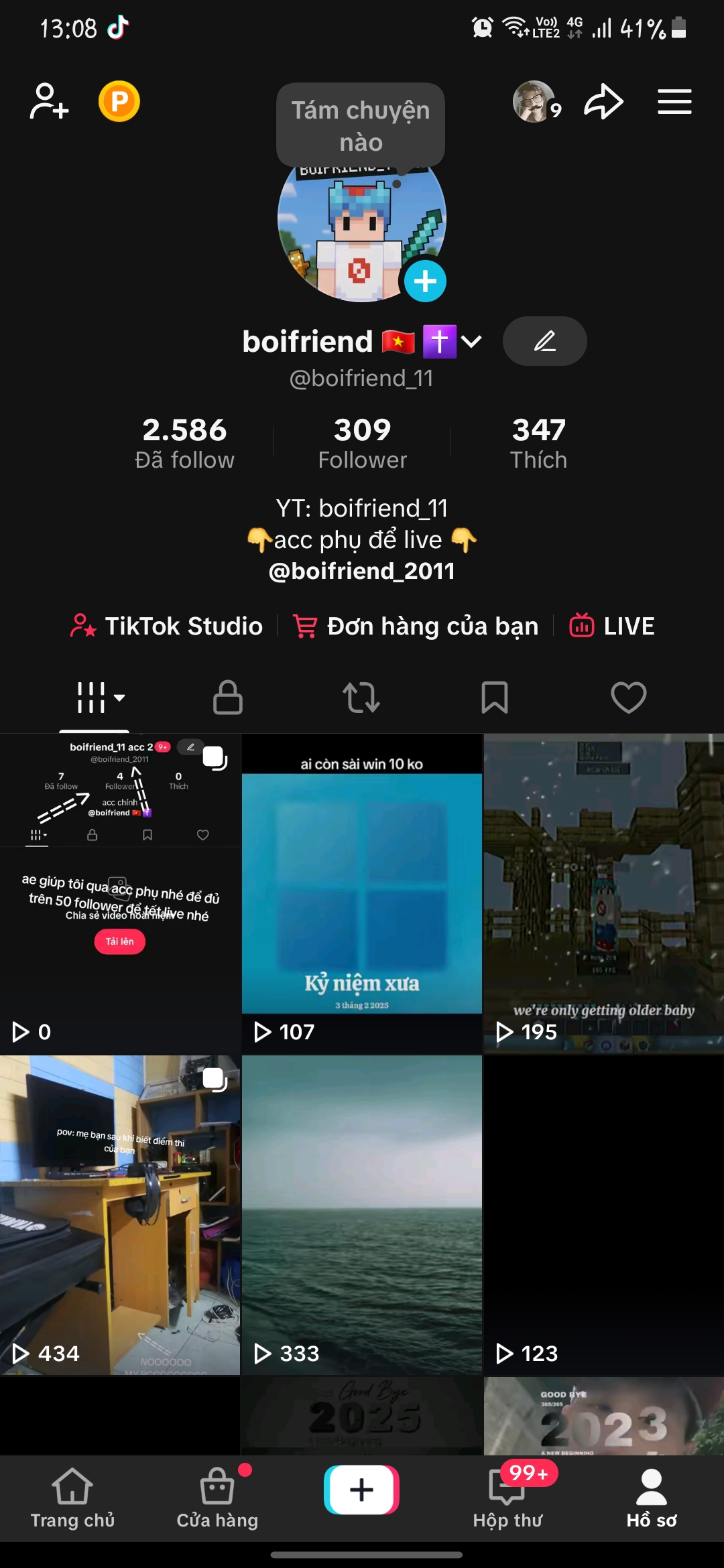This screenshot has height=1568, width=724.
Task: Switch to the reposts tab
Action: 361,698
